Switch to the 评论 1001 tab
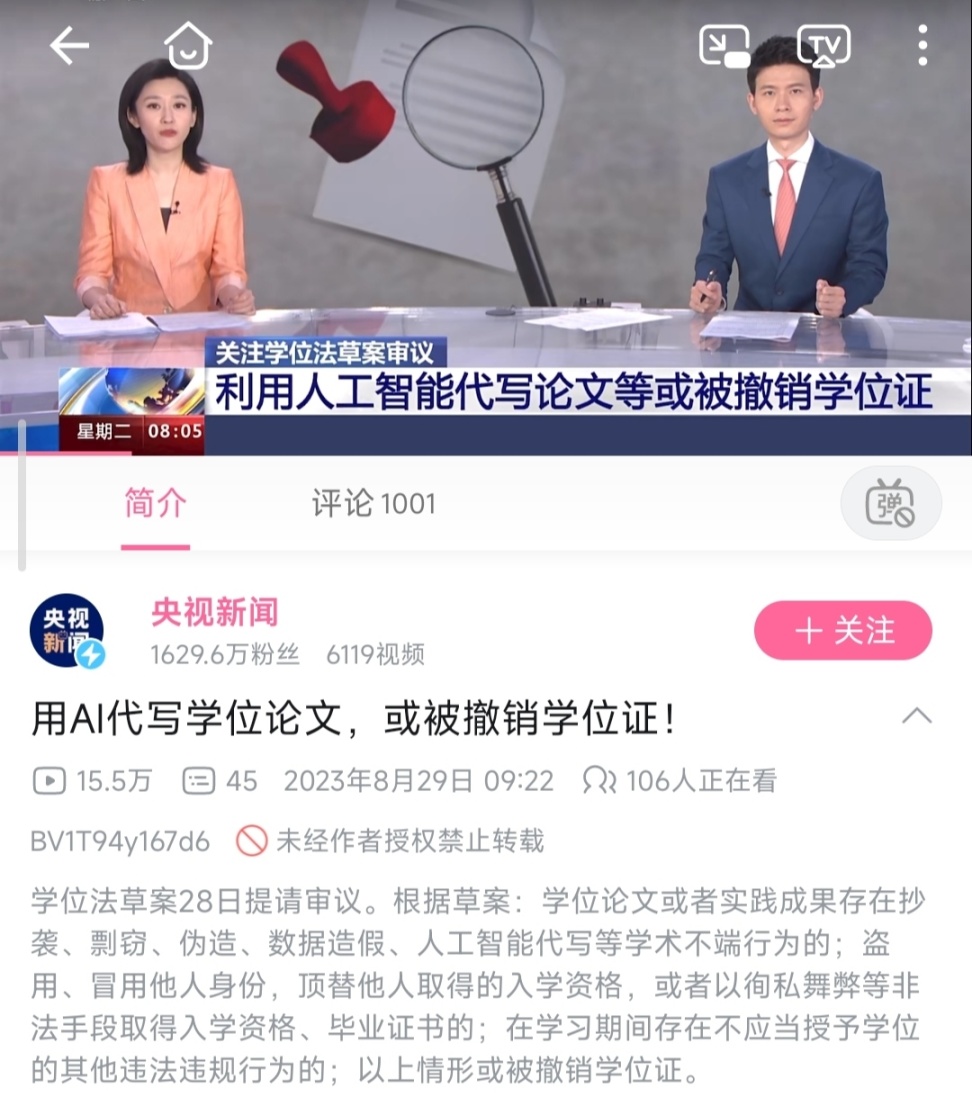This screenshot has height=1097, width=972. point(373,504)
